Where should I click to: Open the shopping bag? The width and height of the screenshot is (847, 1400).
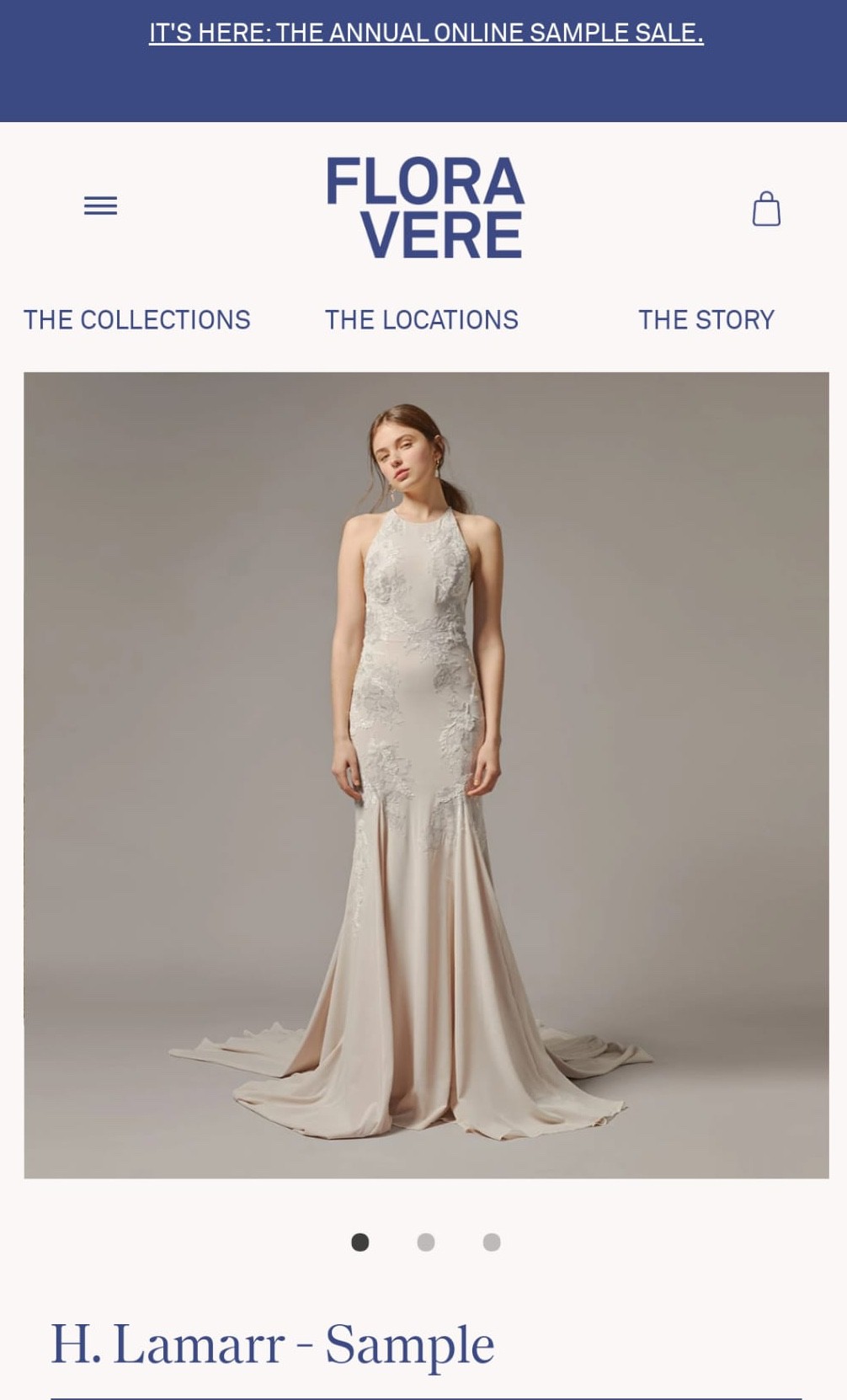click(766, 209)
